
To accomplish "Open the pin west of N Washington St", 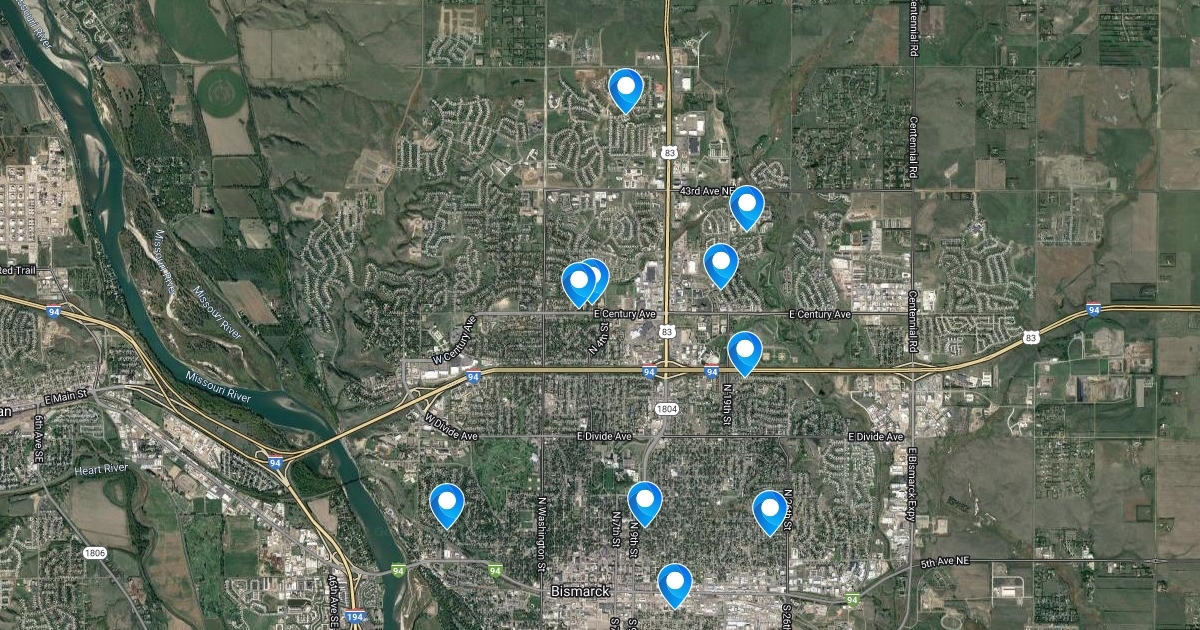I will (x=447, y=503).
